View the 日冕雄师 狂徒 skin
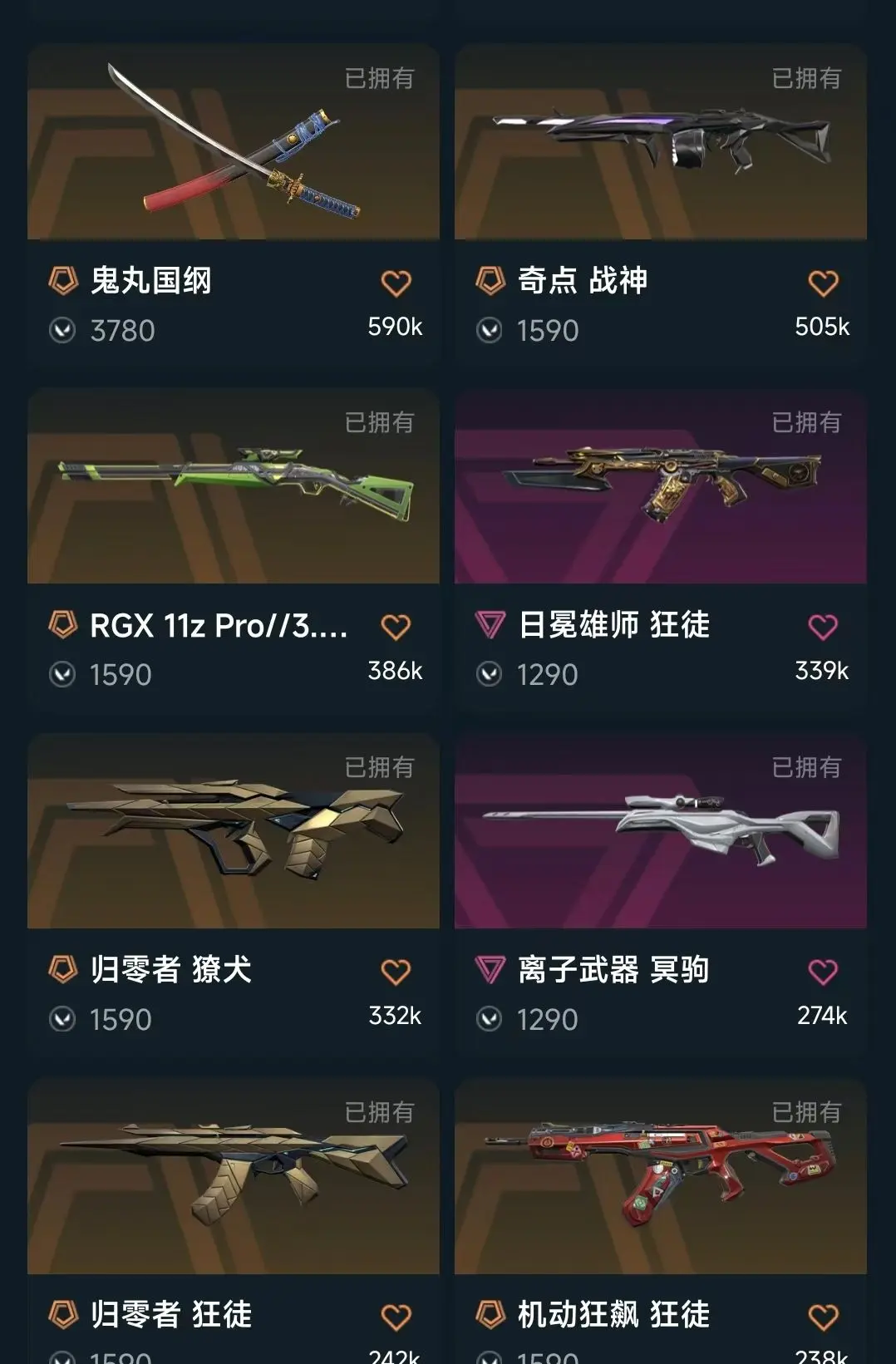The image size is (896, 1364). [660, 487]
